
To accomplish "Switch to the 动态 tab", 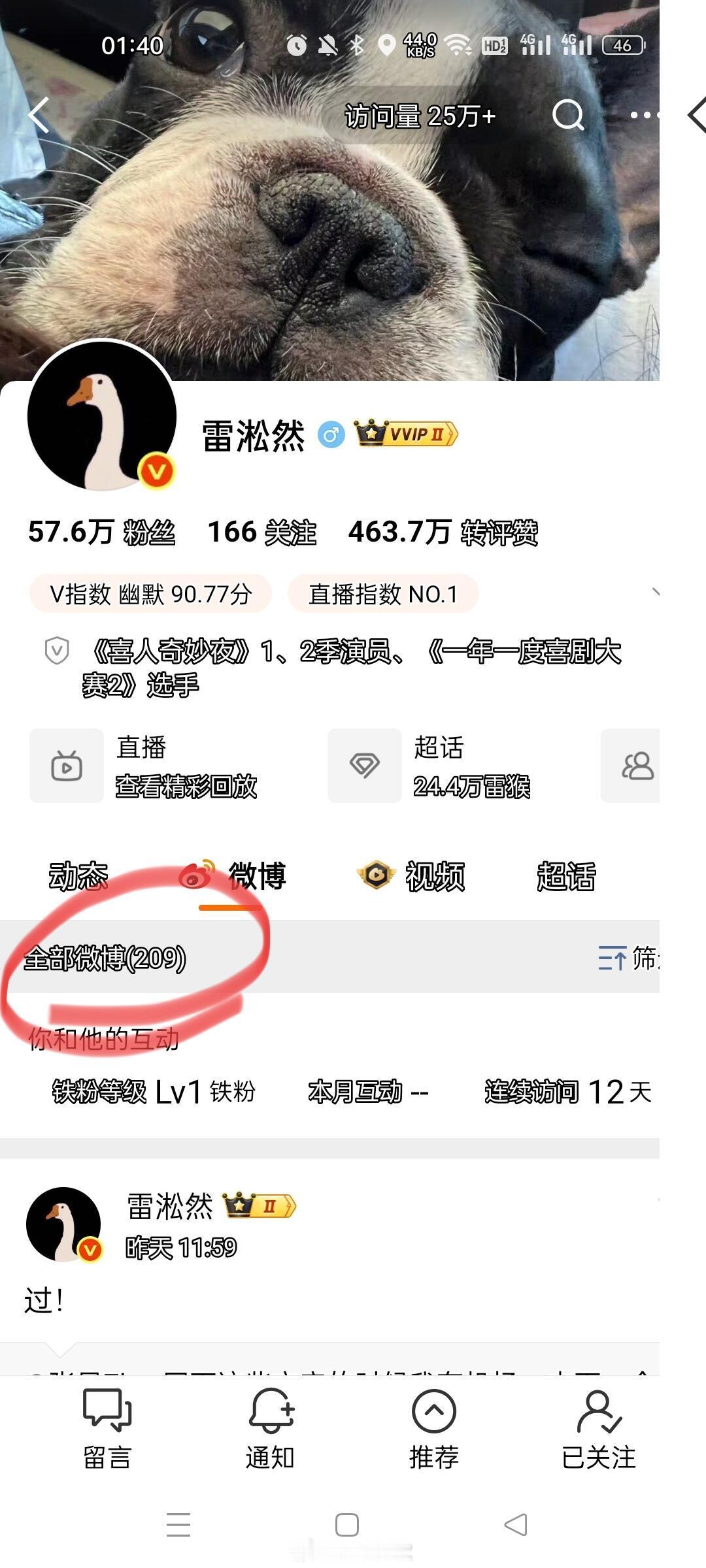I will [x=81, y=877].
